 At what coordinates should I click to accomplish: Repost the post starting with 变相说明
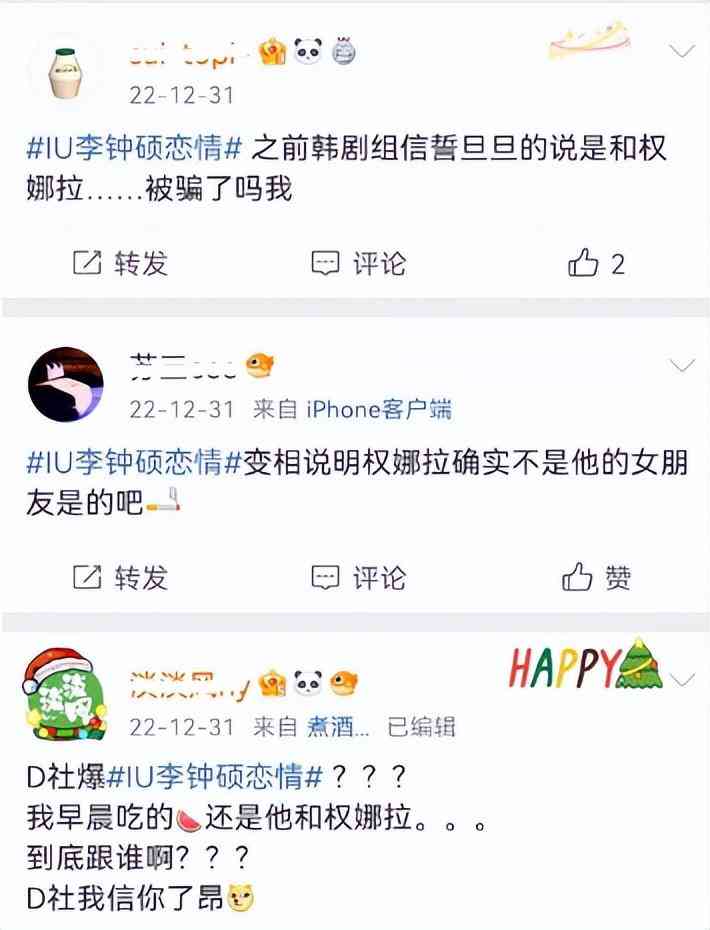tap(120, 577)
